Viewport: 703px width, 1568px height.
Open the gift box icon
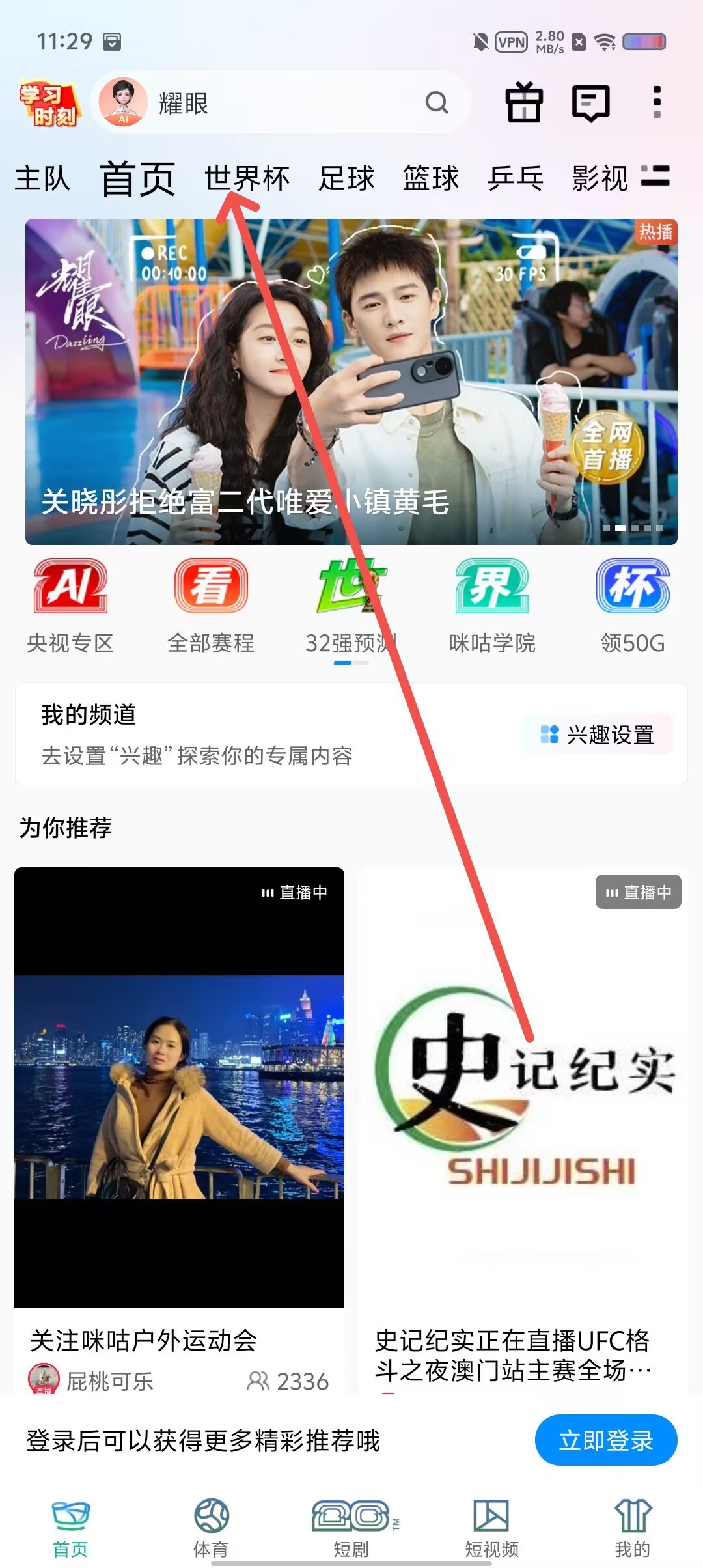click(x=524, y=102)
